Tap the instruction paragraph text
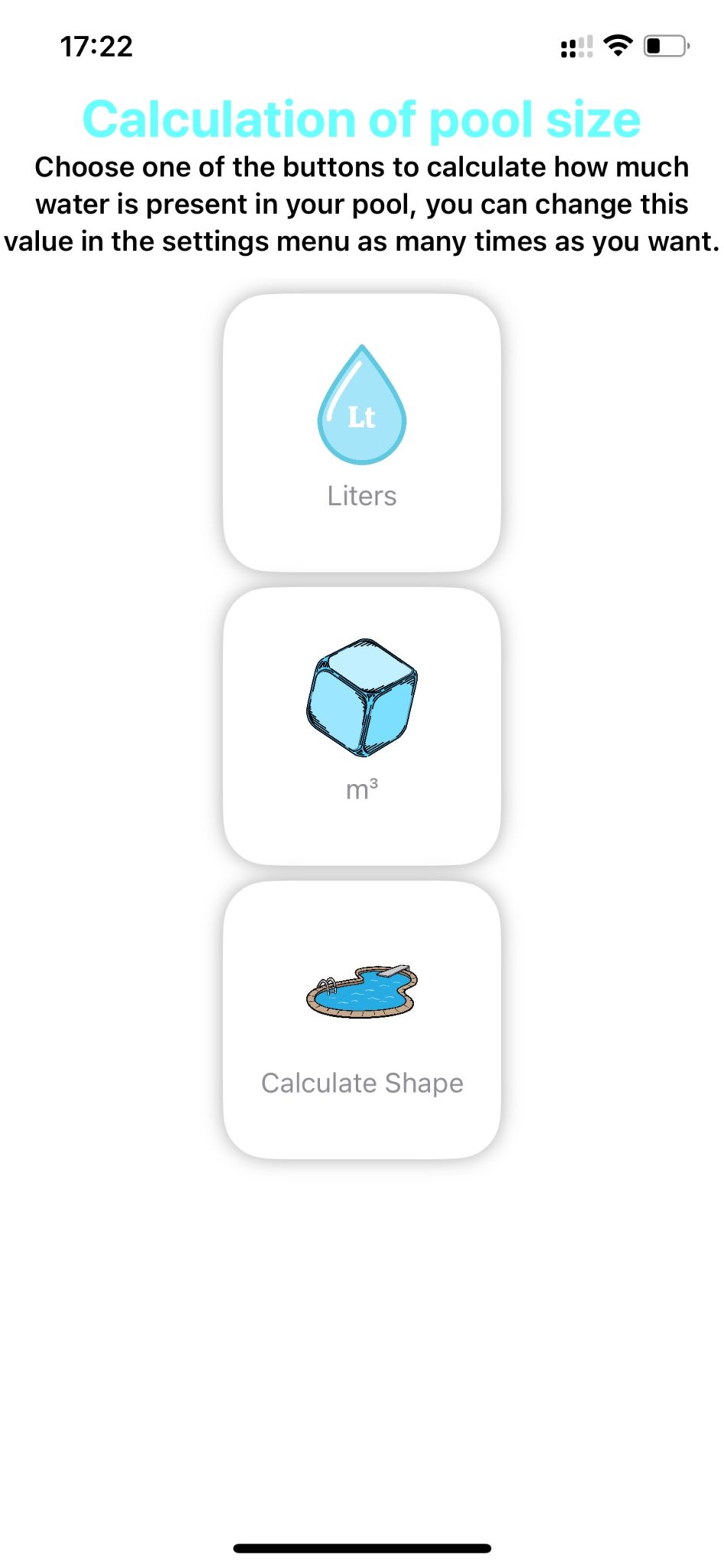 click(x=361, y=204)
